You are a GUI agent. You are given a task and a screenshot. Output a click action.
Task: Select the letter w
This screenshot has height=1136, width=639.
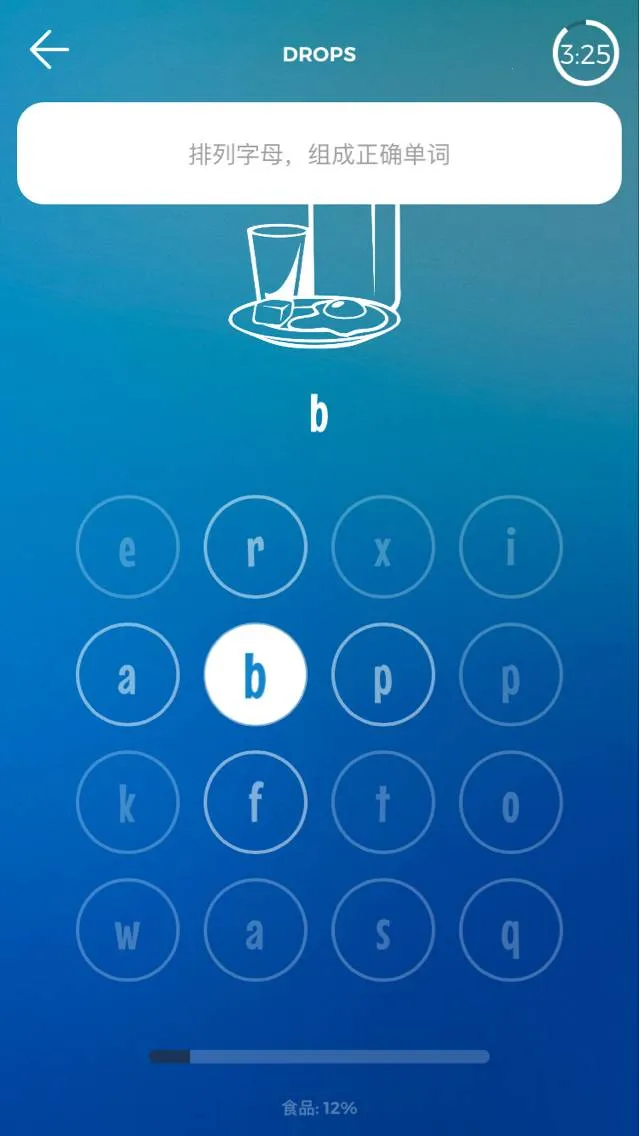click(x=127, y=931)
